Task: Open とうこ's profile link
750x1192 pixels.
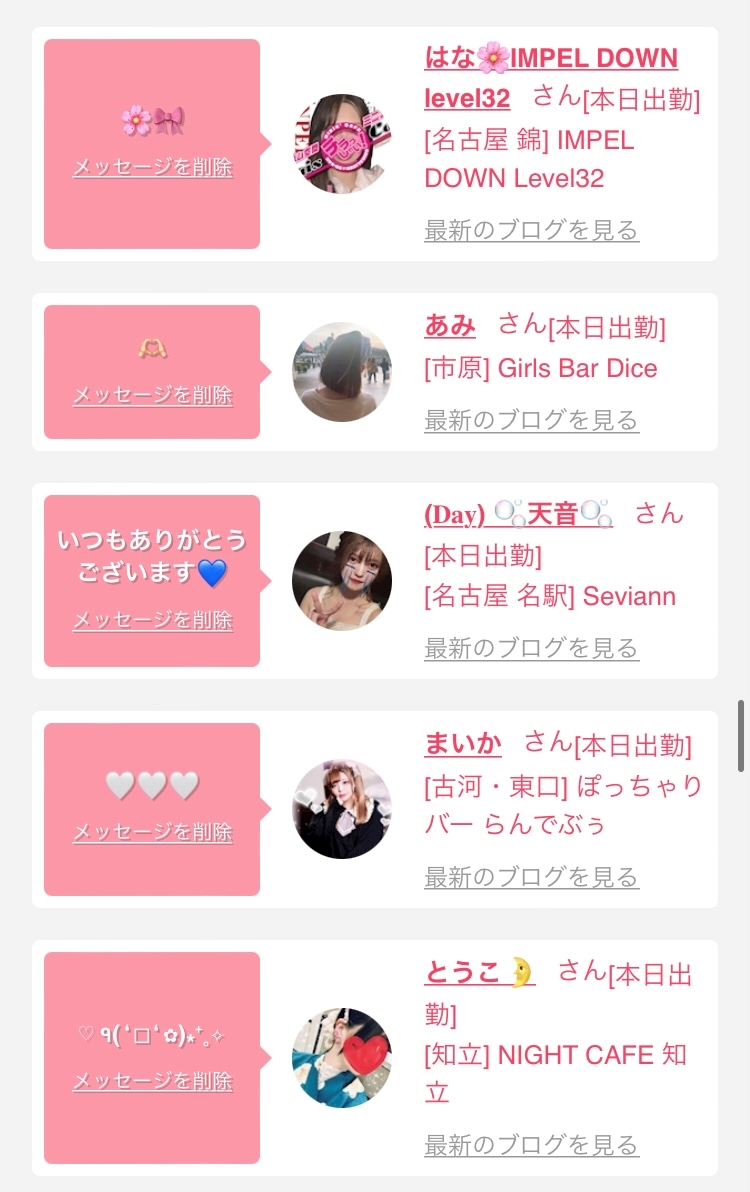Action: pos(479,972)
